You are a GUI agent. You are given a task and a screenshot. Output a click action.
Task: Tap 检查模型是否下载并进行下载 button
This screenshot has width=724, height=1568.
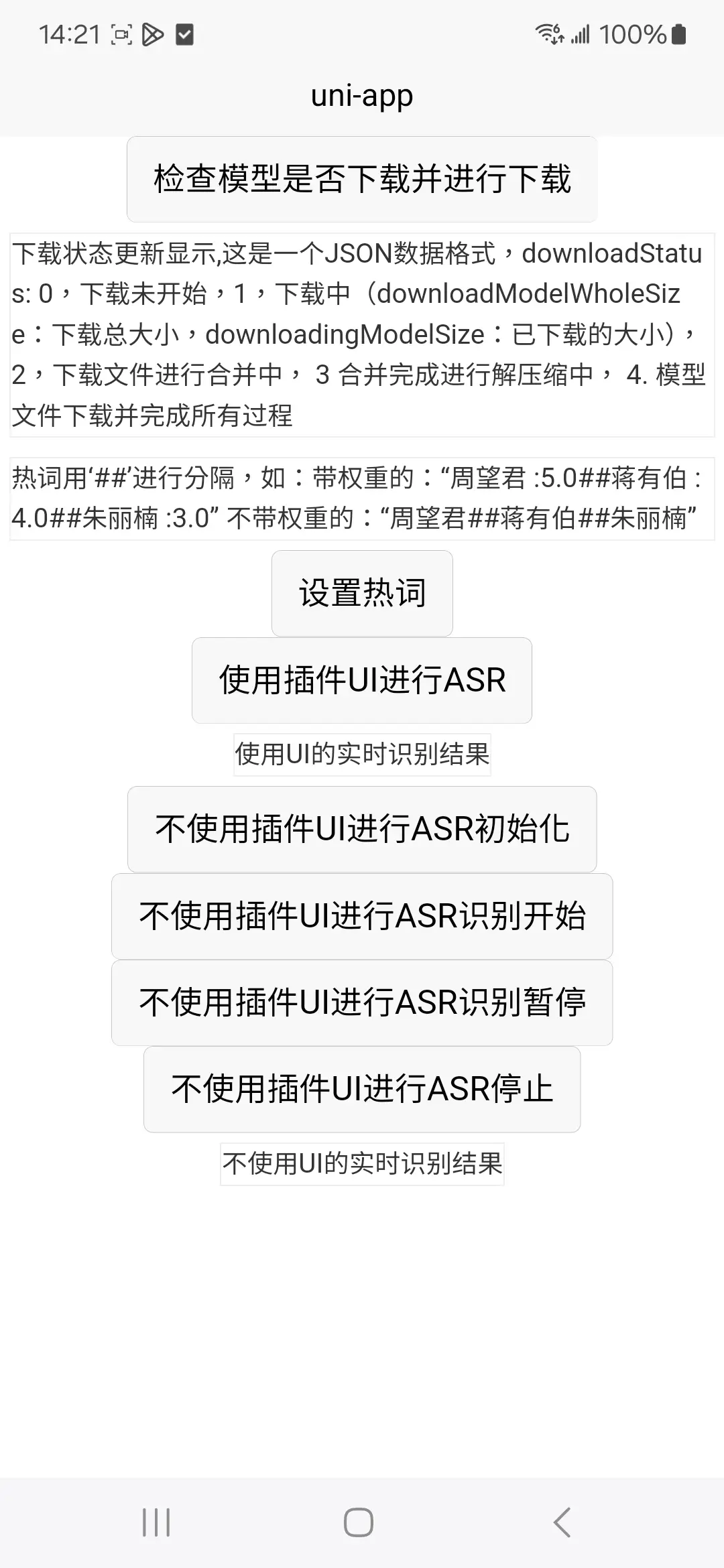pyautogui.click(x=362, y=179)
